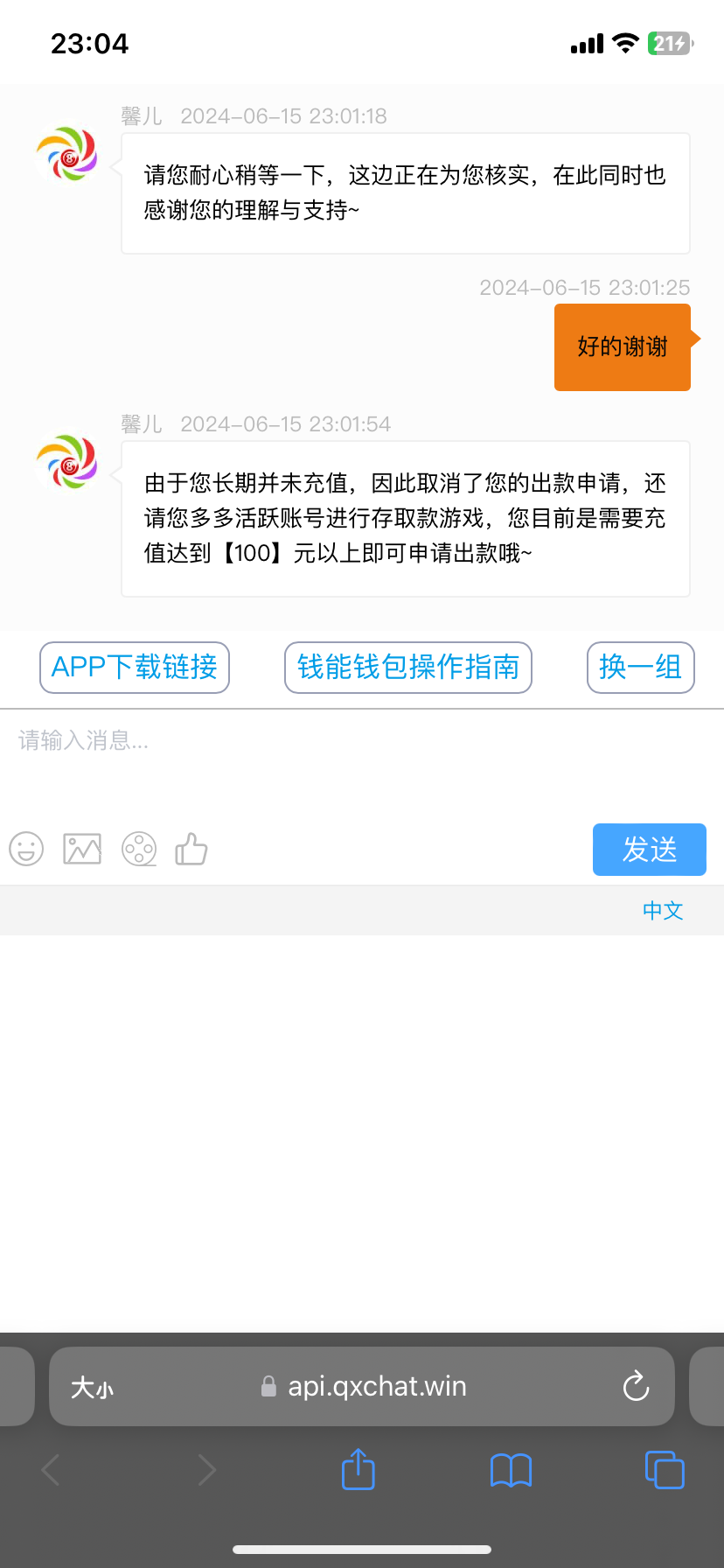This screenshot has height=1568, width=724.
Task: Tap the api.qxchat.win address bar
Action: [376, 1386]
